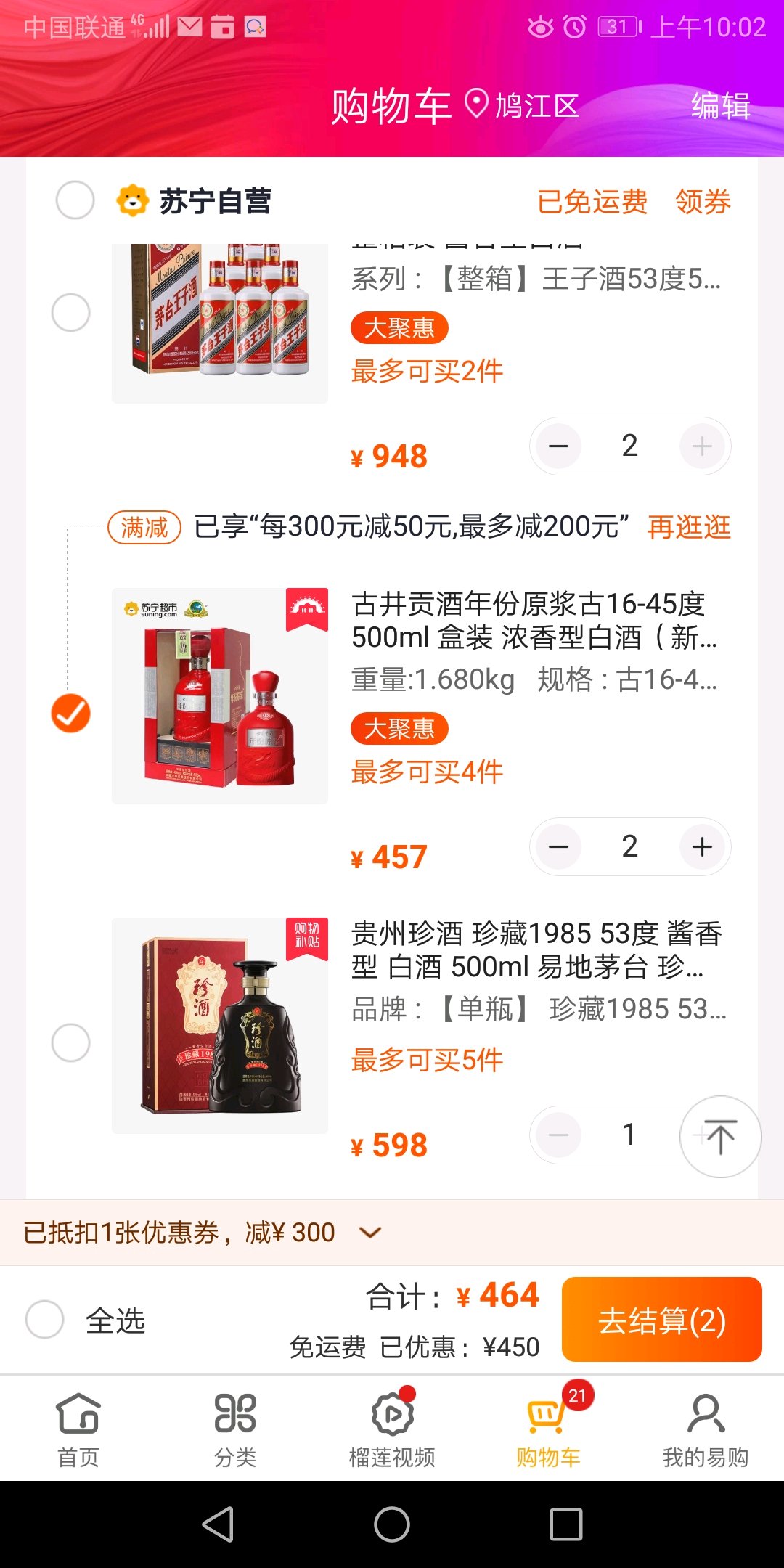Decrease quantity of 古井贡酒 priced ¥457

click(558, 846)
